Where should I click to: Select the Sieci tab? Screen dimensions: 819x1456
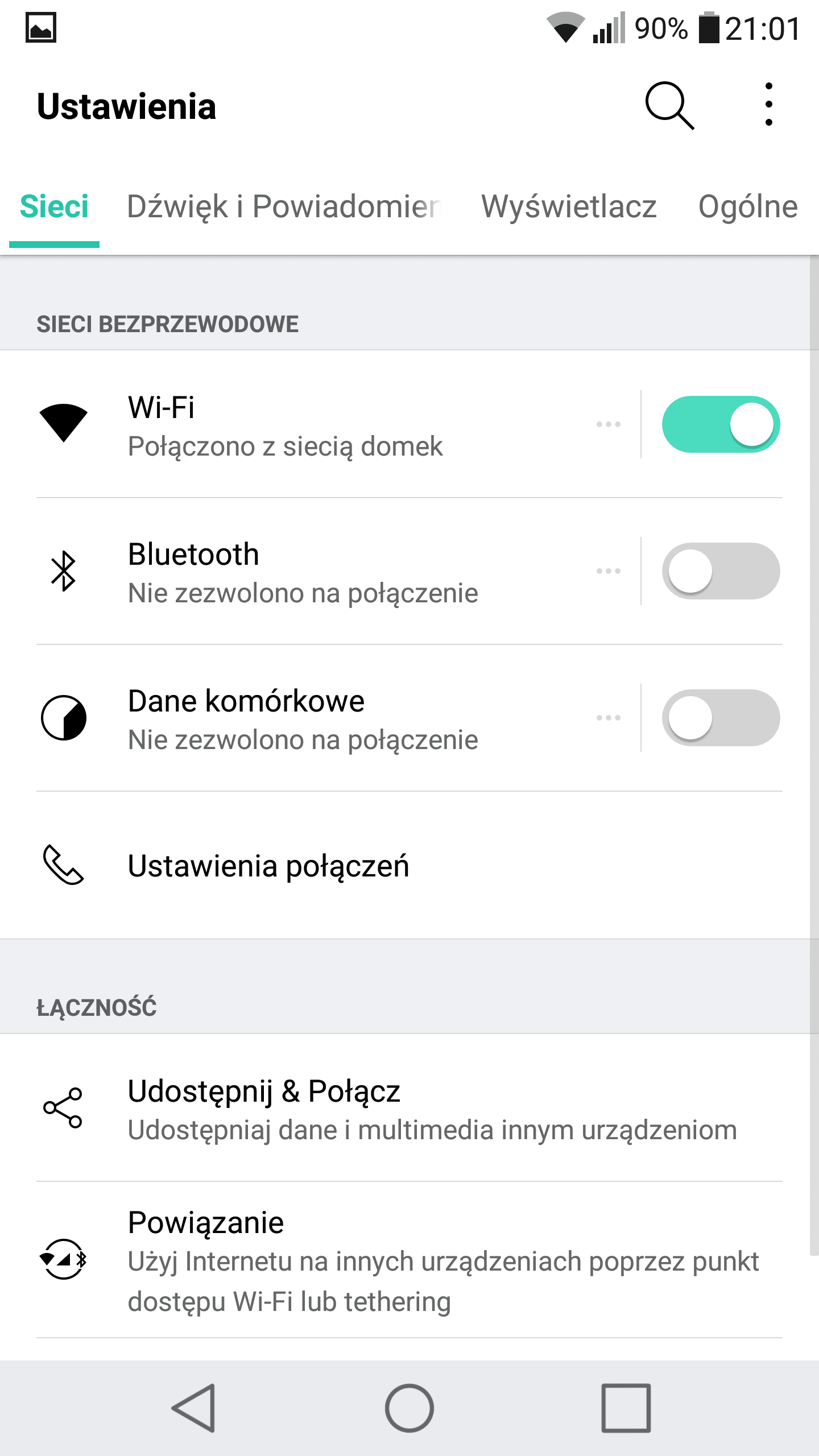pos(54,207)
